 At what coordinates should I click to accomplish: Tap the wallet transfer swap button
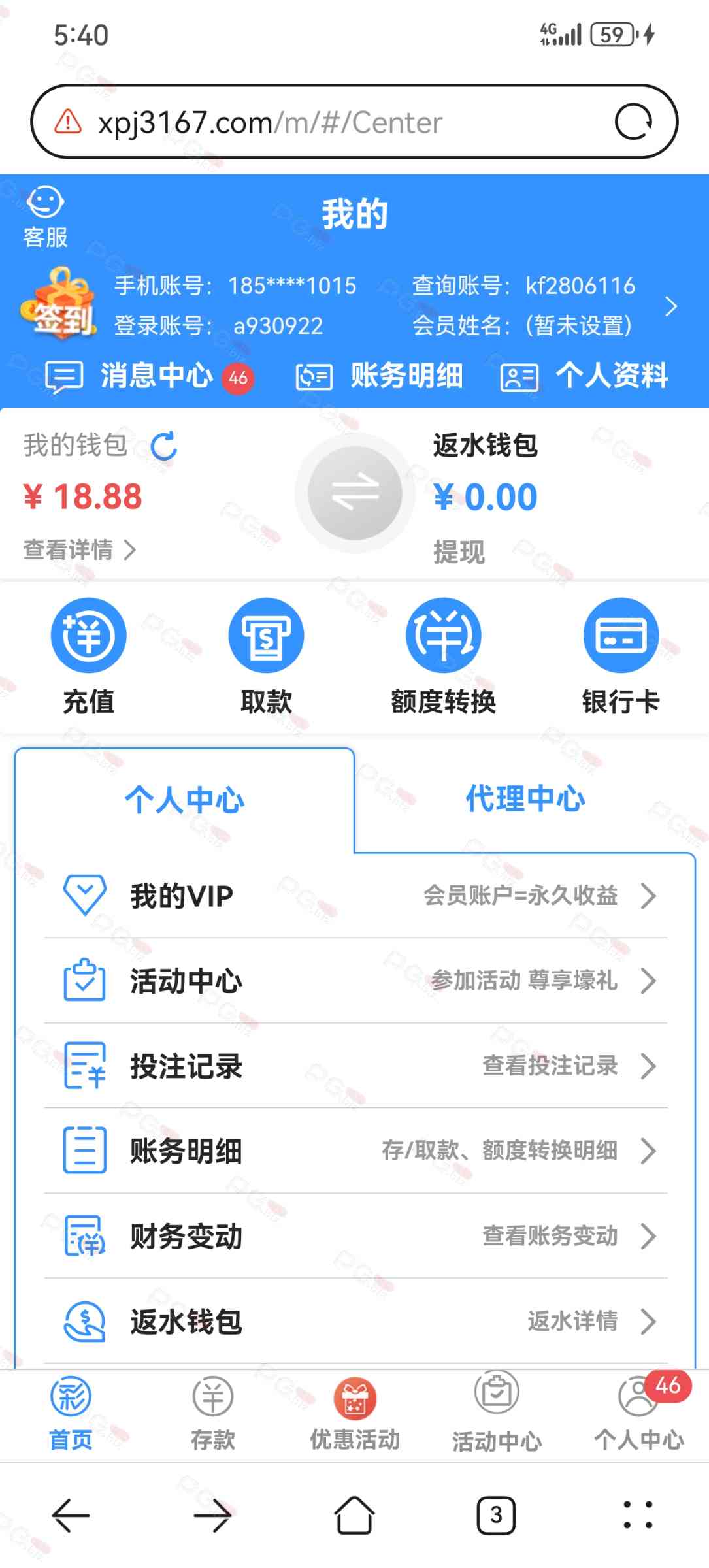355,493
